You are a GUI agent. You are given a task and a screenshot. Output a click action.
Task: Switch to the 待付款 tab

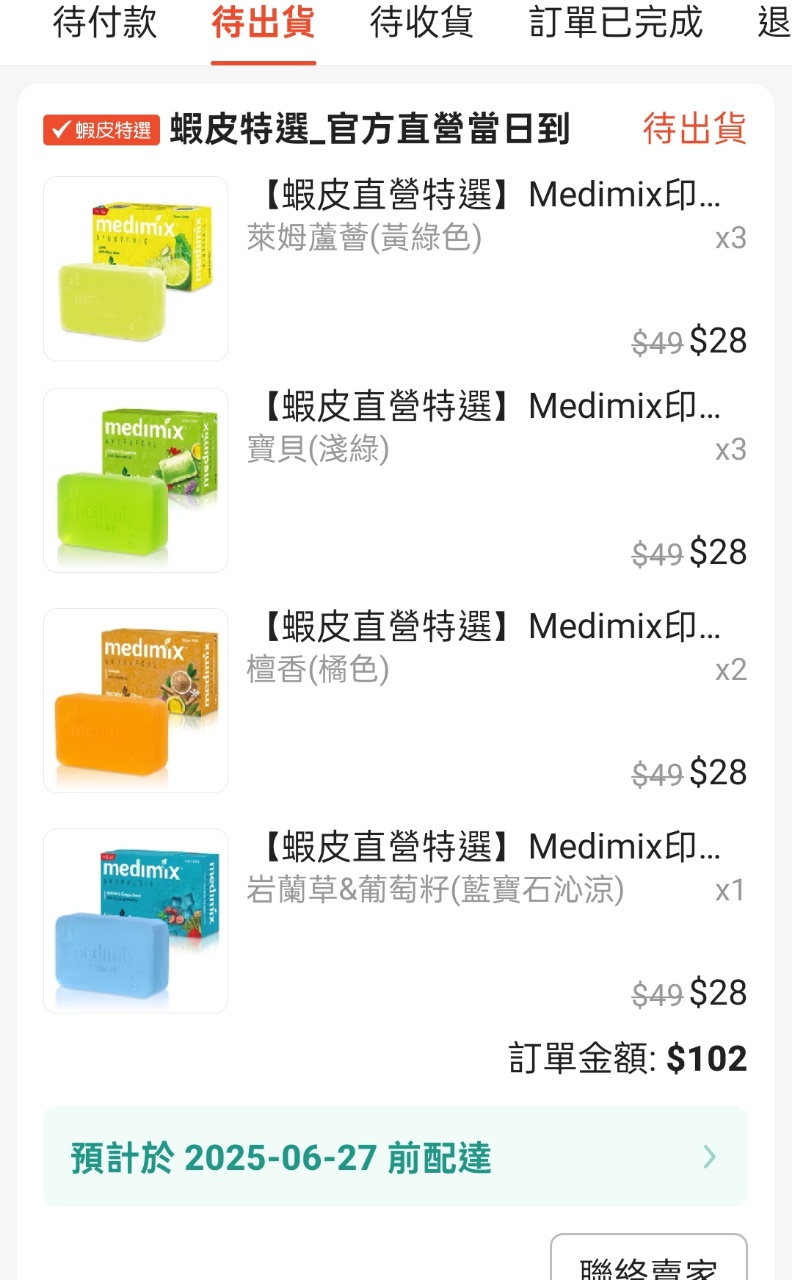tap(105, 24)
